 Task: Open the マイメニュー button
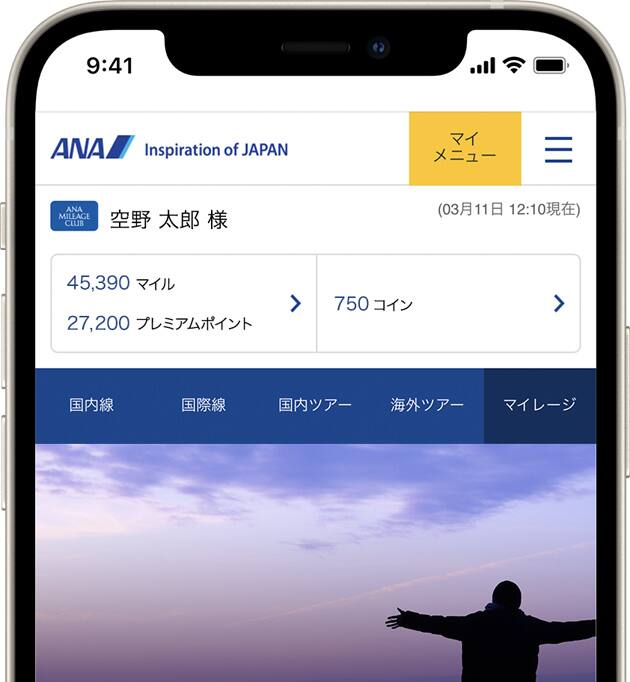pos(464,148)
